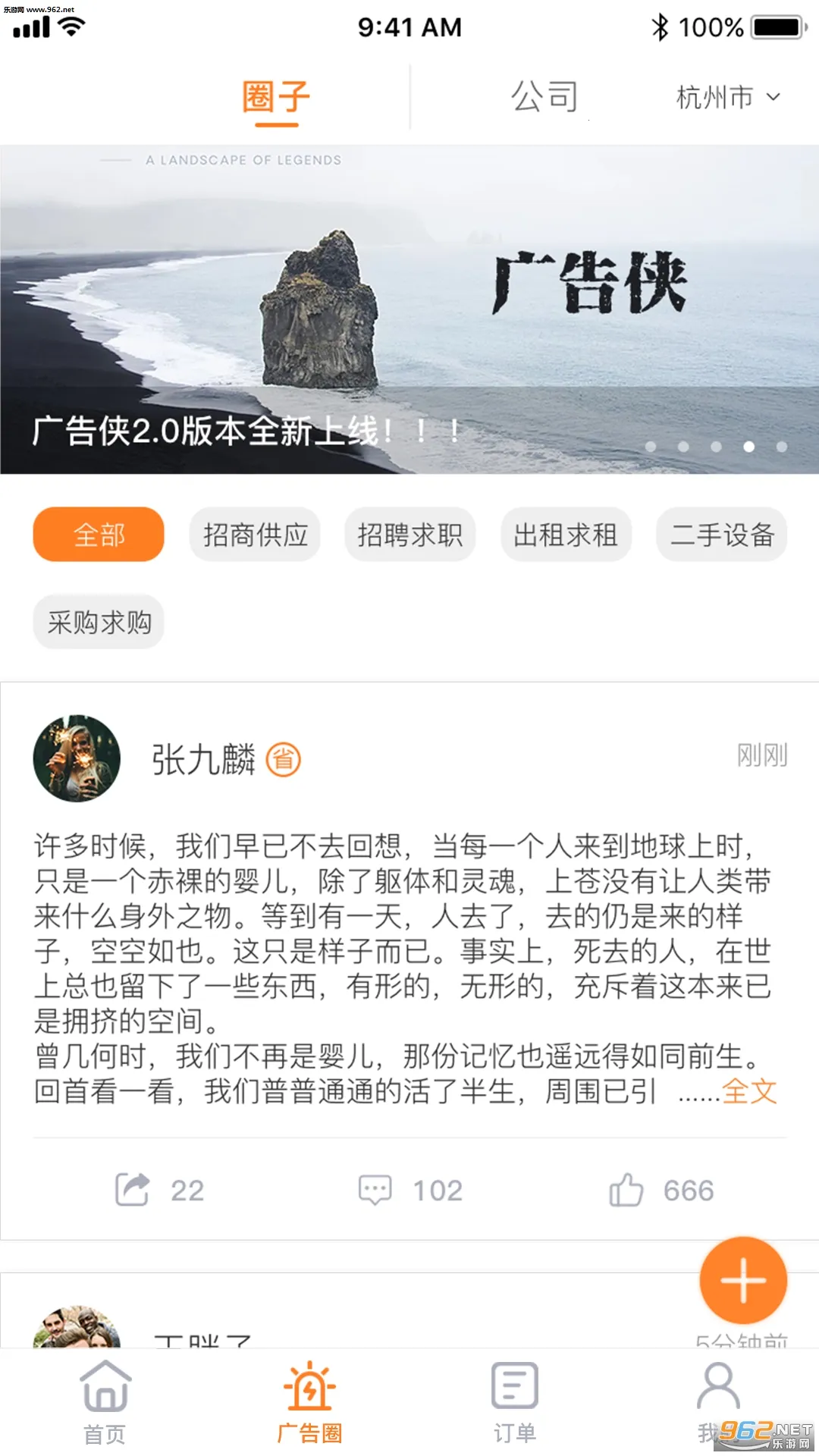Select the 招聘求职 category button
The height and width of the screenshot is (1456, 819).
(409, 534)
